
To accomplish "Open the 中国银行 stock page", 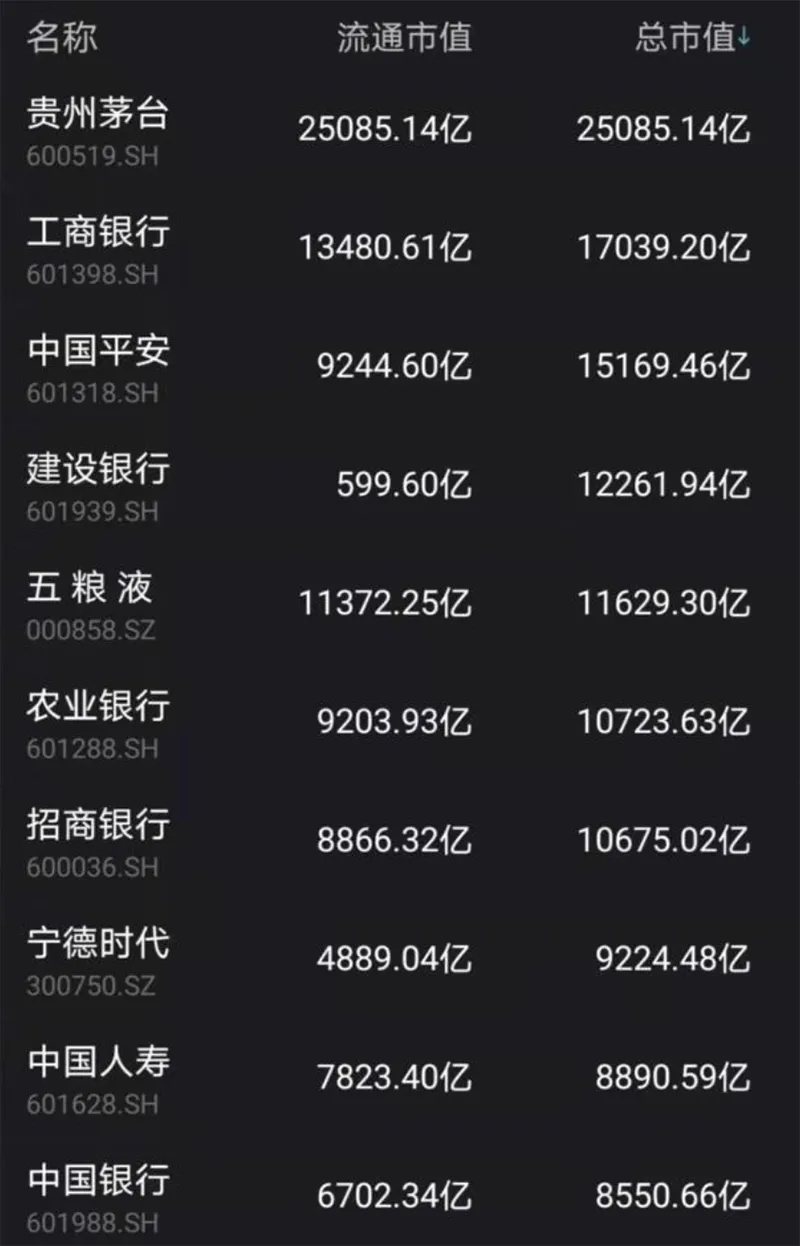I will (x=98, y=1179).
